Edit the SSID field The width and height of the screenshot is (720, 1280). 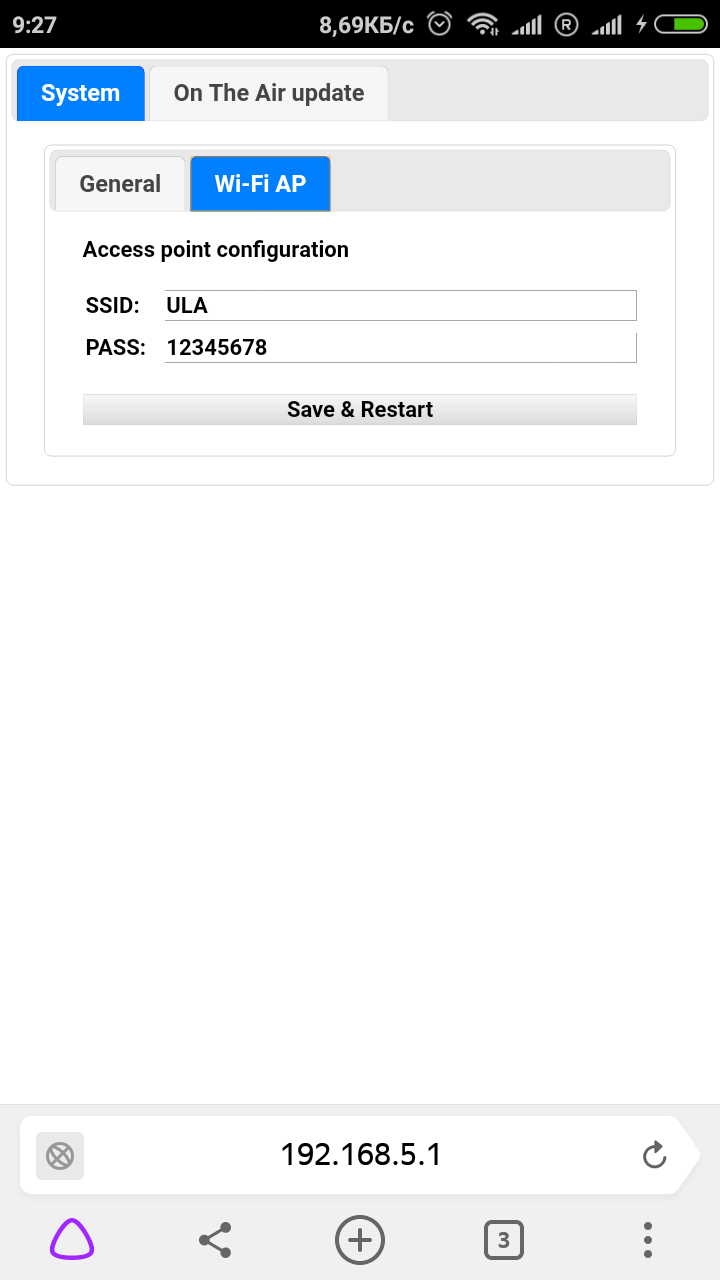point(400,305)
